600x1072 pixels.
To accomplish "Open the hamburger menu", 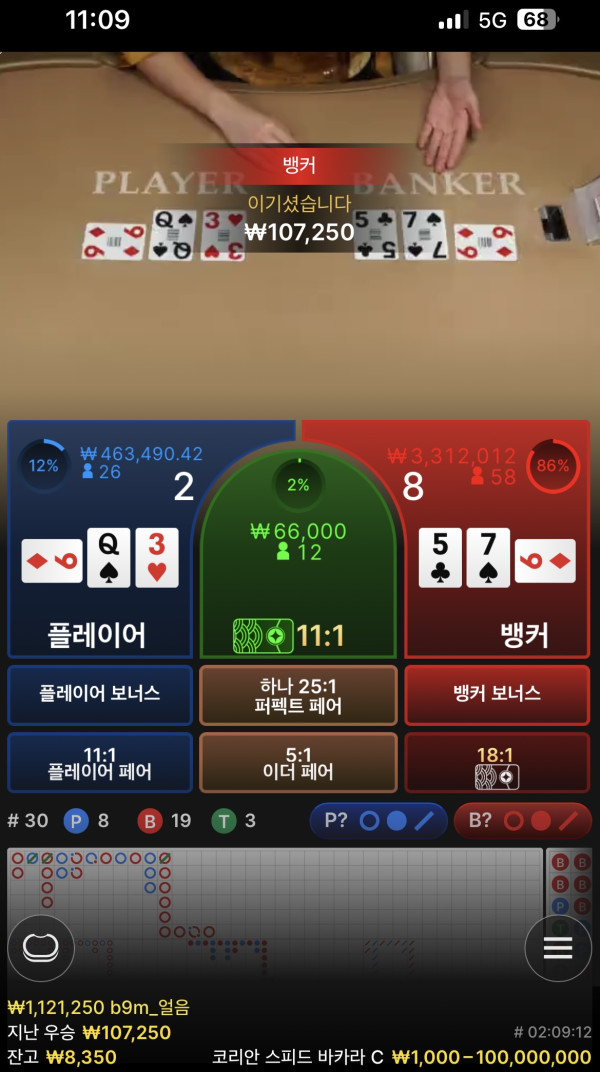I will (x=557, y=948).
